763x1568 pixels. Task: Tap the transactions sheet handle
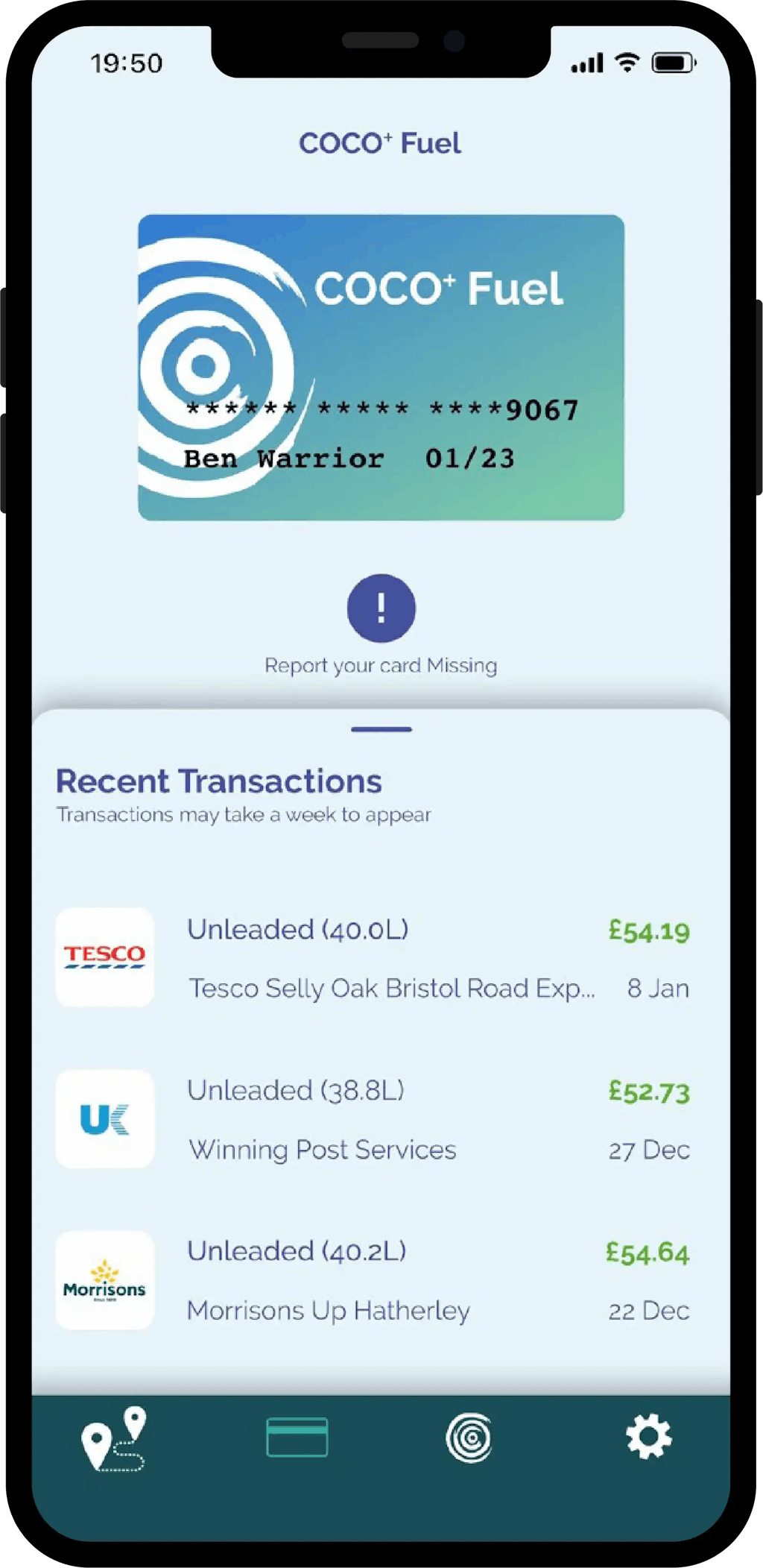(381, 729)
